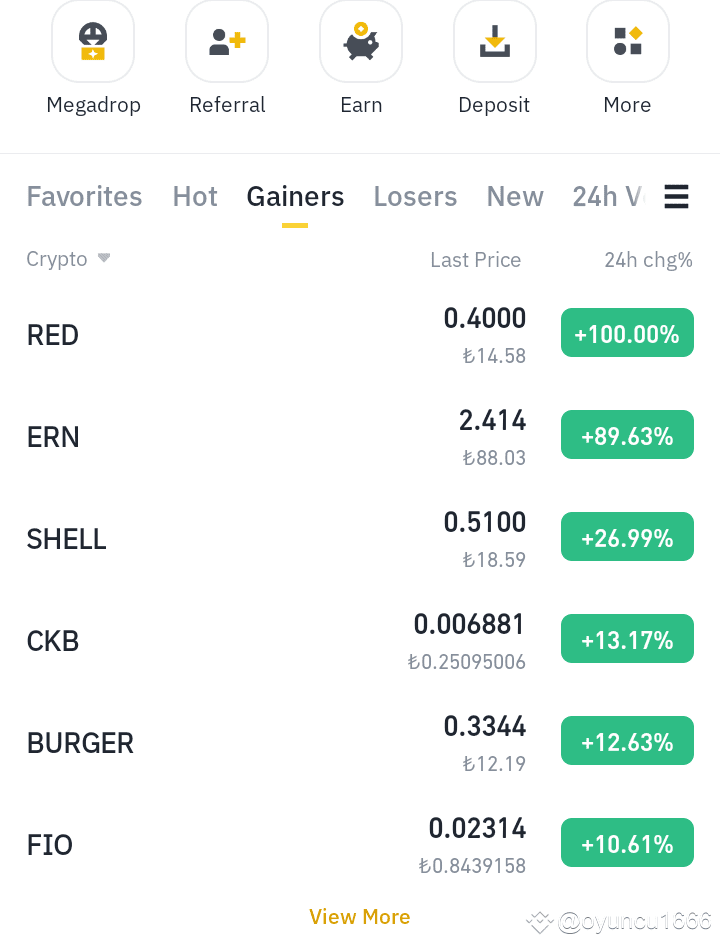
Task: Sort by 24h chg% column
Action: [648, 260]
